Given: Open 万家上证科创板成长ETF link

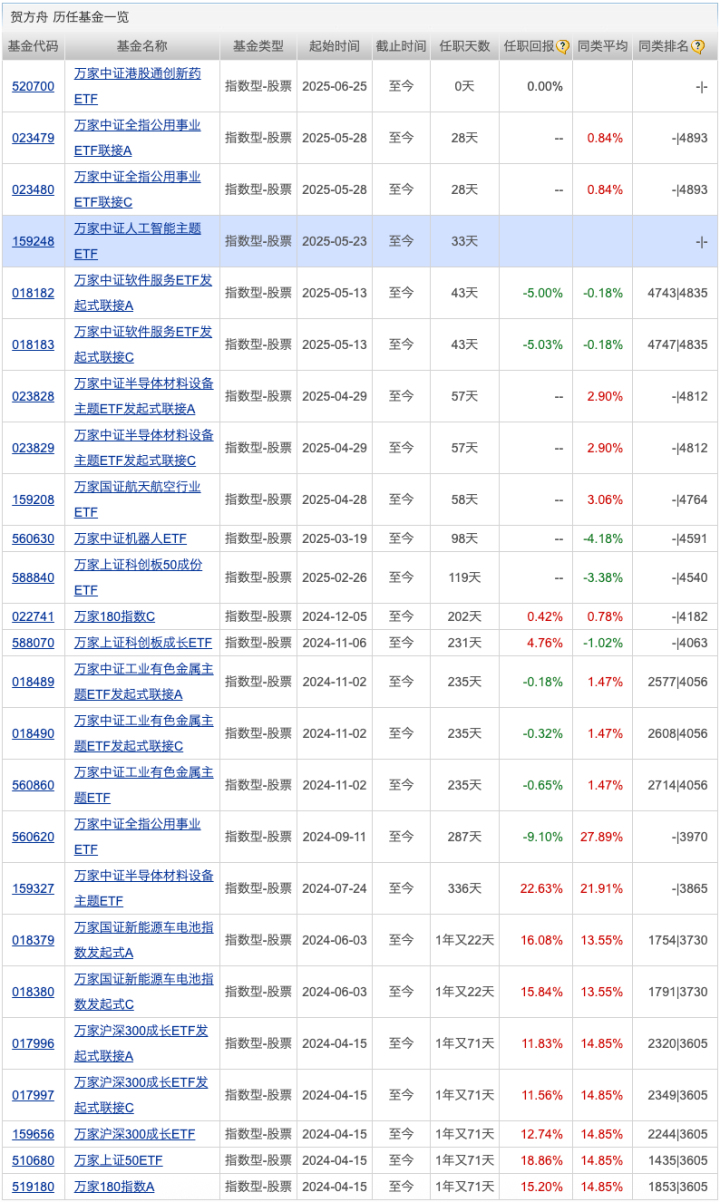Looking at the screenshot, I should pyautogui.click(x=143, y=643).
